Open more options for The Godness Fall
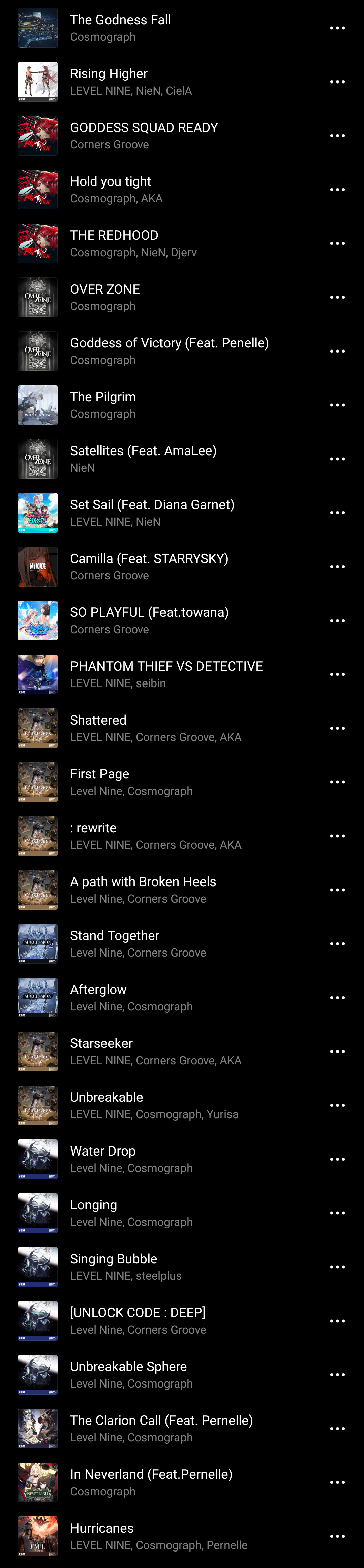Screen dimensions: 364x1568 (x=337, y=28)
